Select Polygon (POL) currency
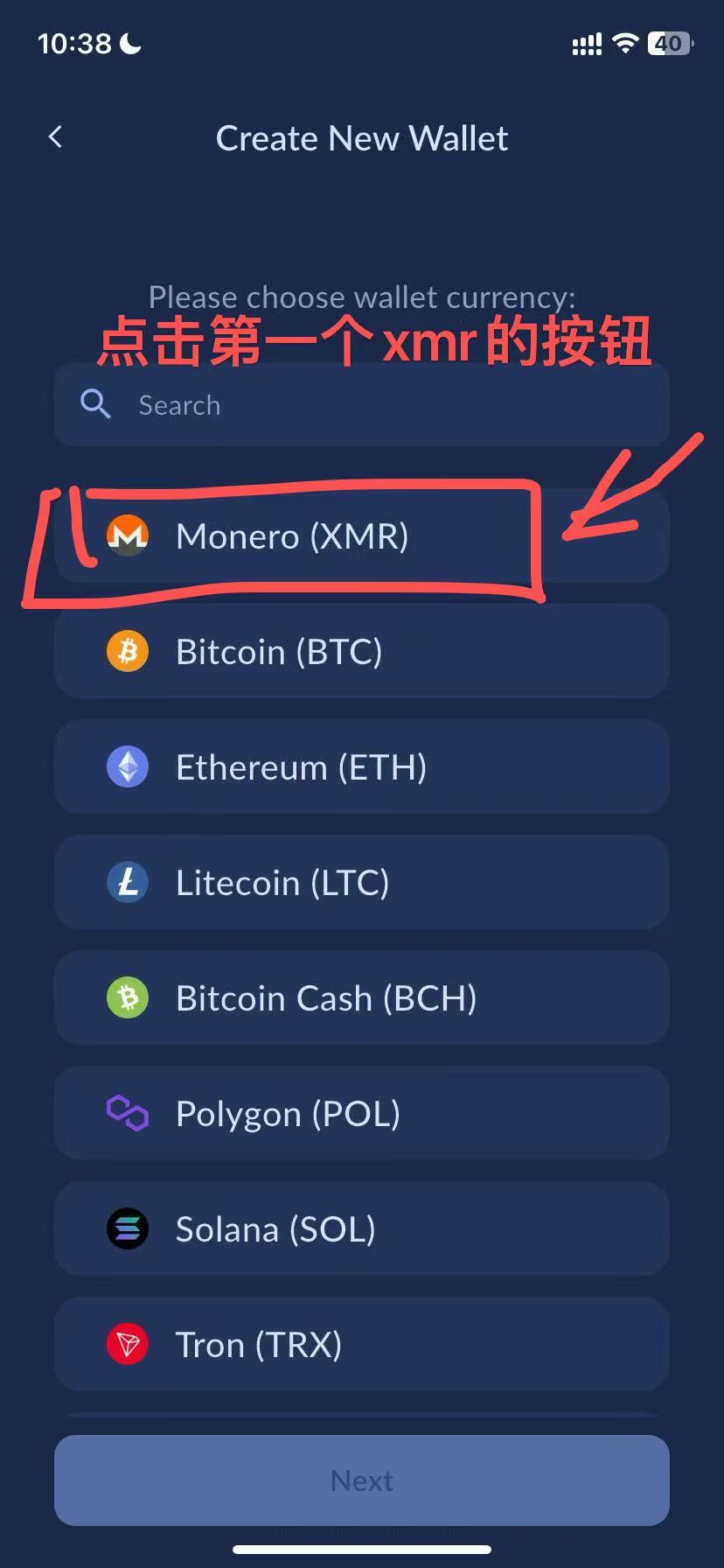 click(x=361, y=1114)
